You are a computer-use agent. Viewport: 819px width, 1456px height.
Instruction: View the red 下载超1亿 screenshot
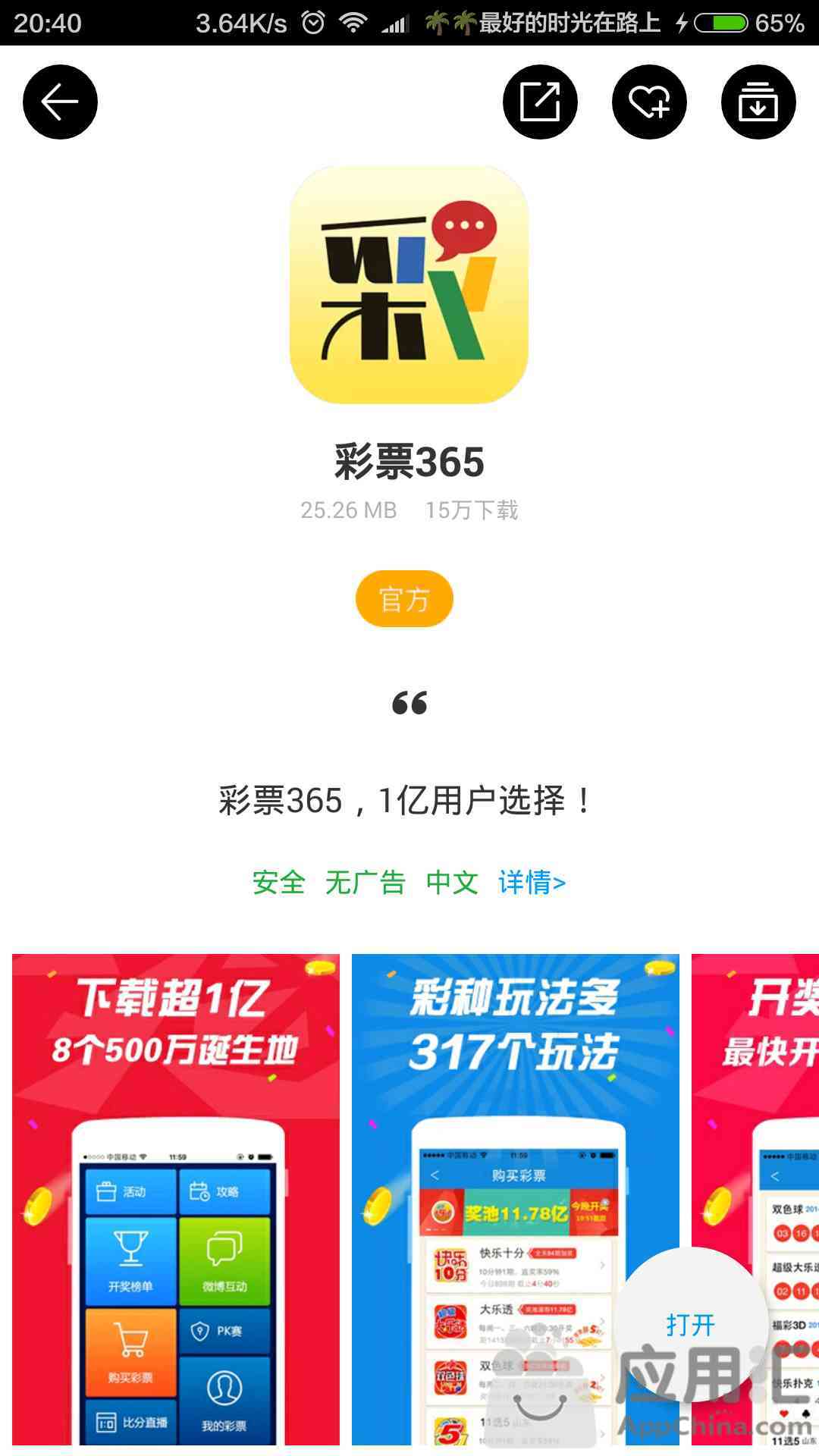[x=176, y=1200]
